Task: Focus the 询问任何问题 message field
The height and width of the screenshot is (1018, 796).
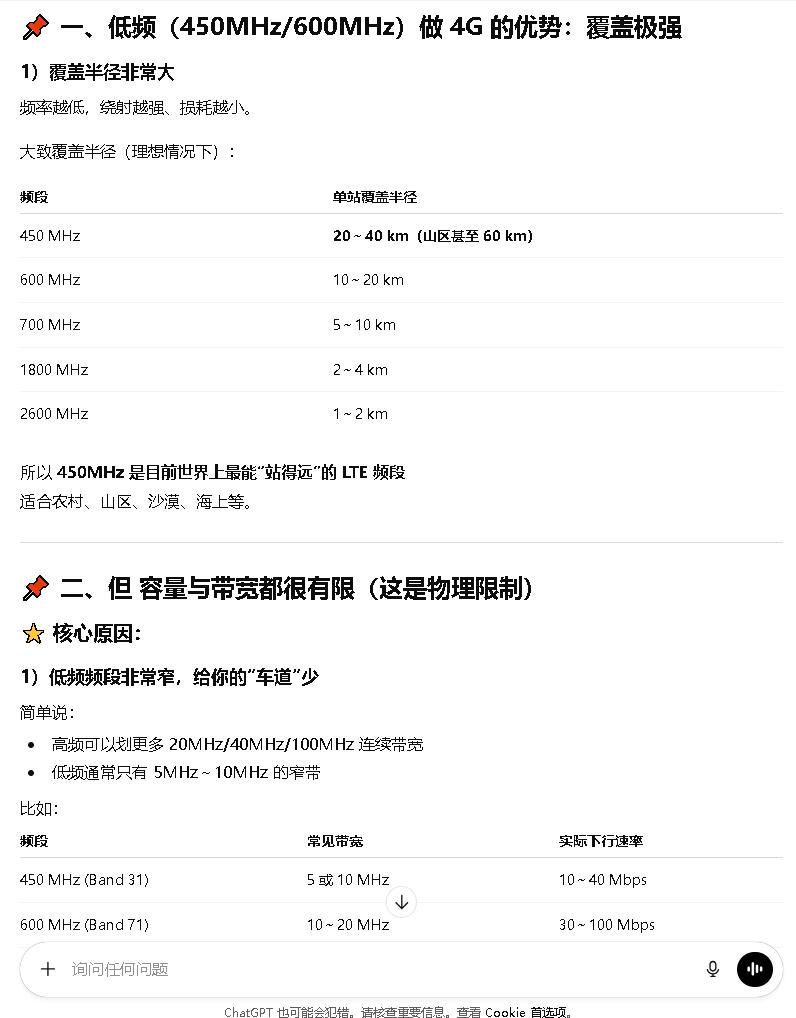Action: coord(380,969)
